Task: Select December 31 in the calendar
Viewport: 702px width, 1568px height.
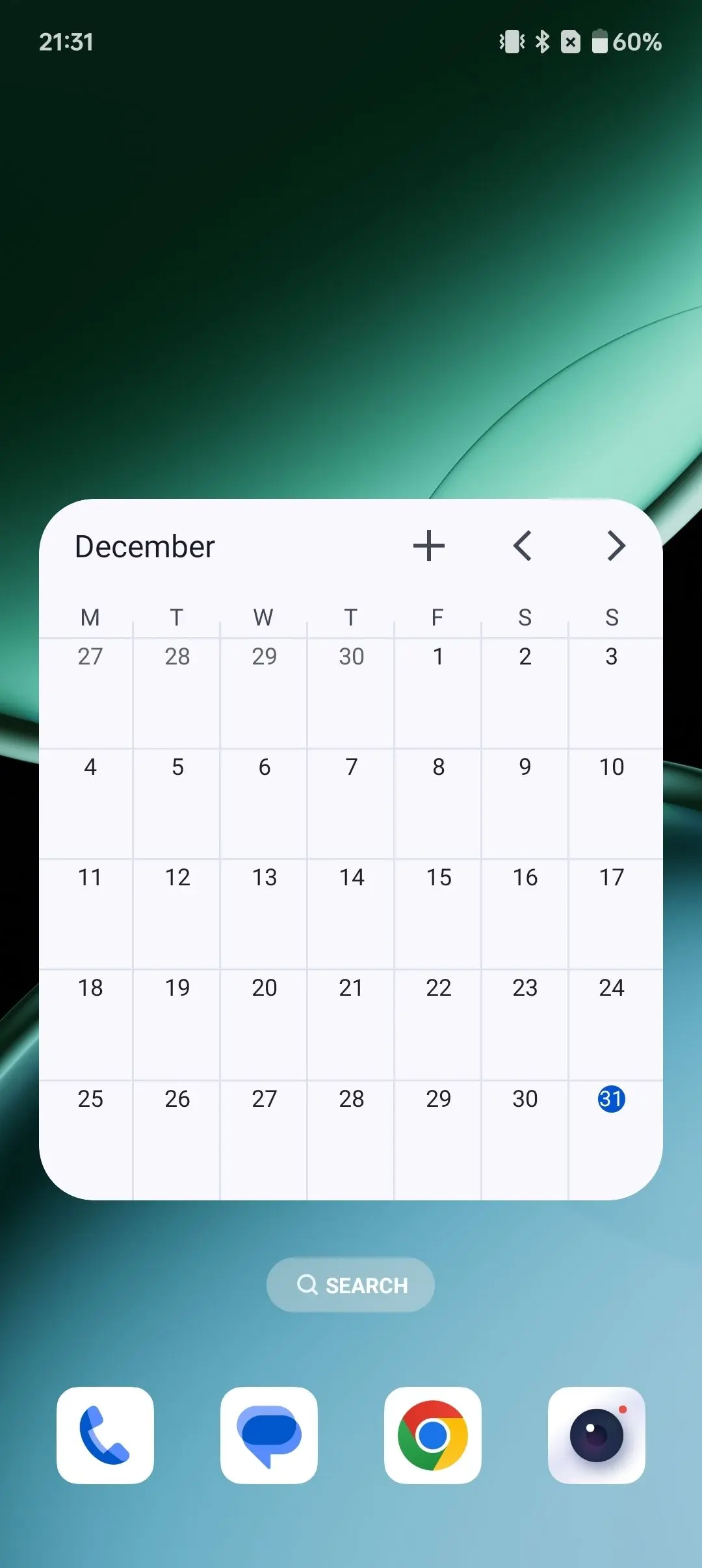Action: pyautogui.click(x=612, y=1099)
